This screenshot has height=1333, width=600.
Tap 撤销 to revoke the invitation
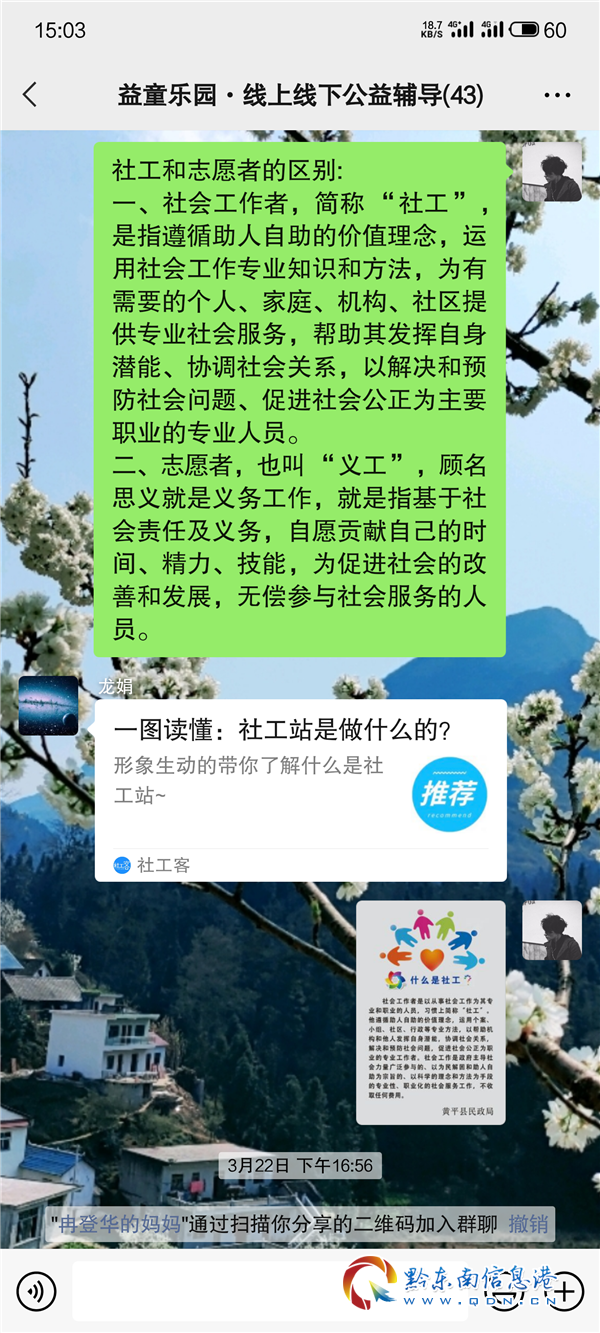[x=529, y=1224]
